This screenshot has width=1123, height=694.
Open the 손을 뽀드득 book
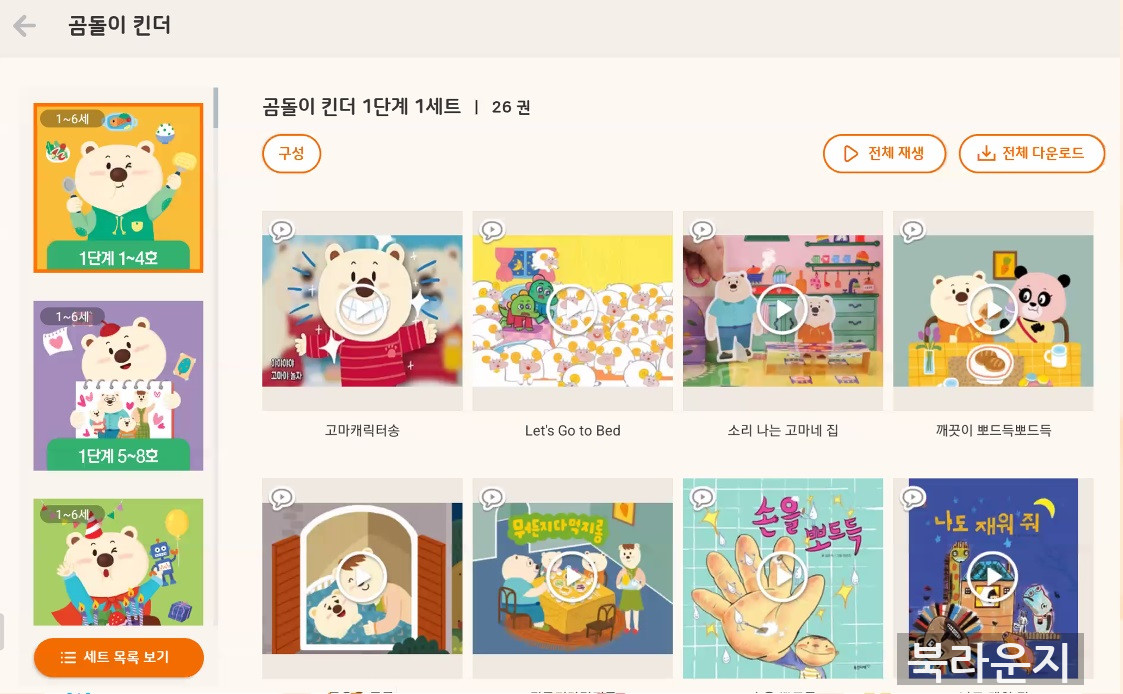(x=782, y=578)
